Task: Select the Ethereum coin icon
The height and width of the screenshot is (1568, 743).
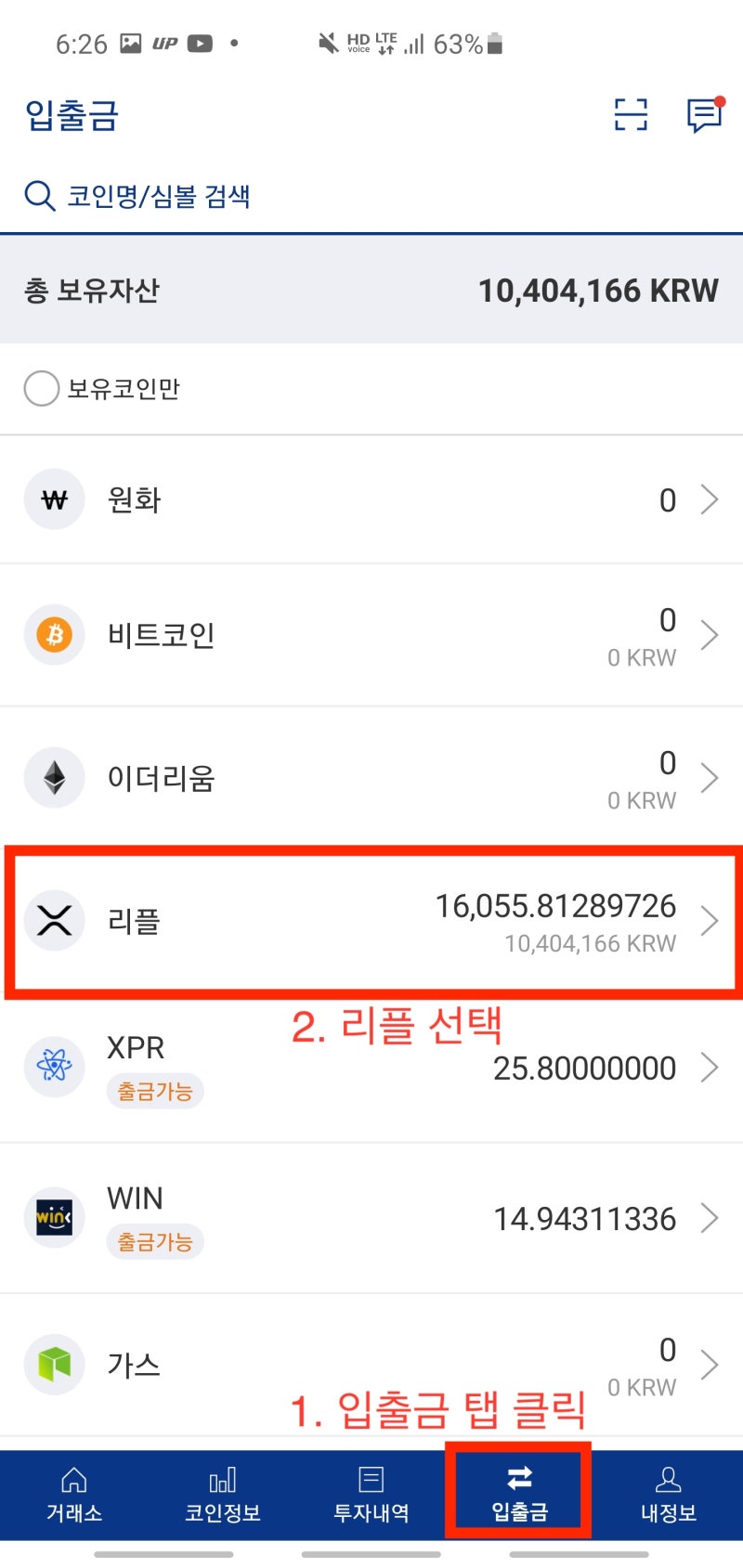Action: 54,778
